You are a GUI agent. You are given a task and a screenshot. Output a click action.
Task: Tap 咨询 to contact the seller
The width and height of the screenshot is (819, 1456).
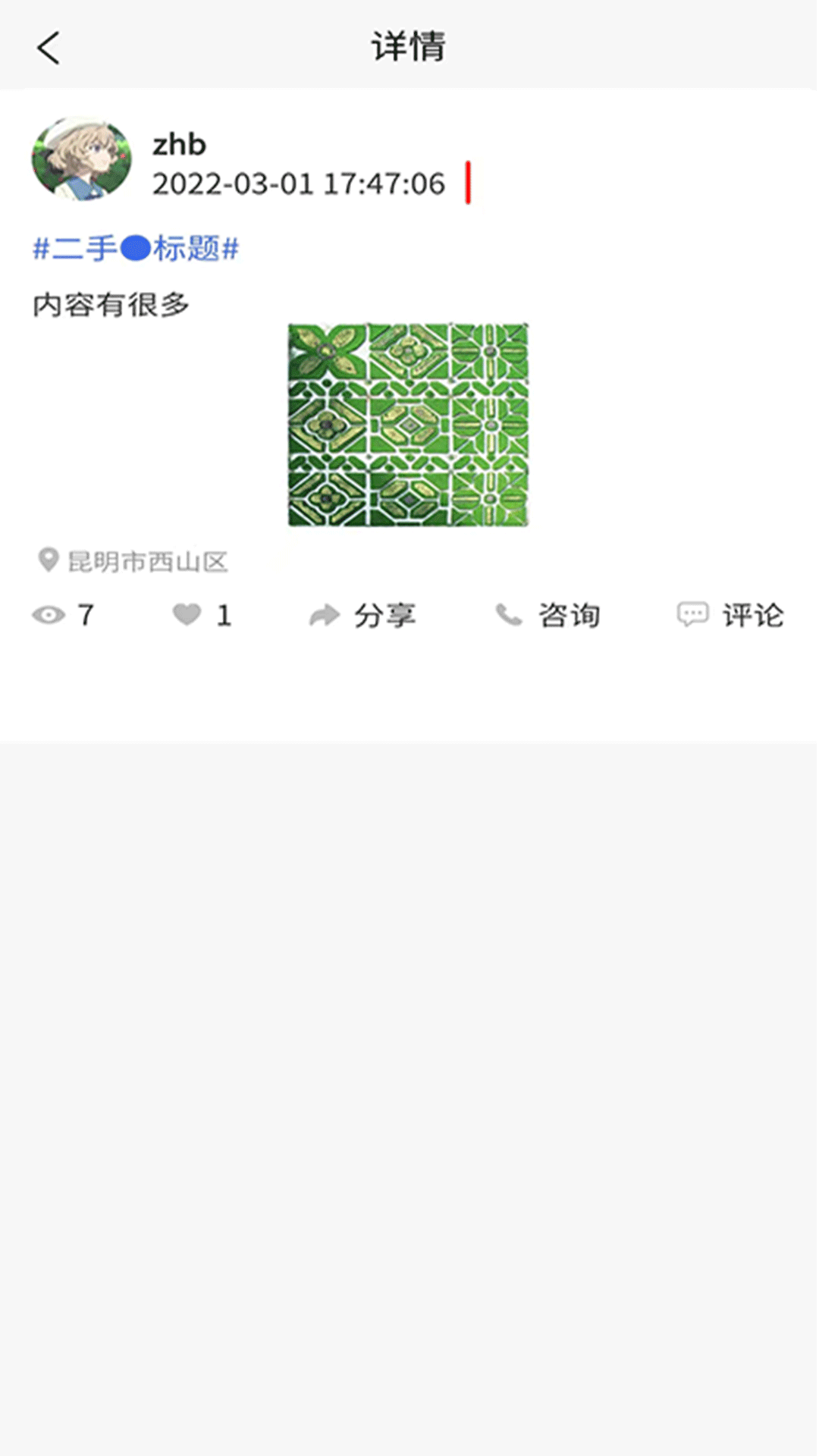point(548,615)
